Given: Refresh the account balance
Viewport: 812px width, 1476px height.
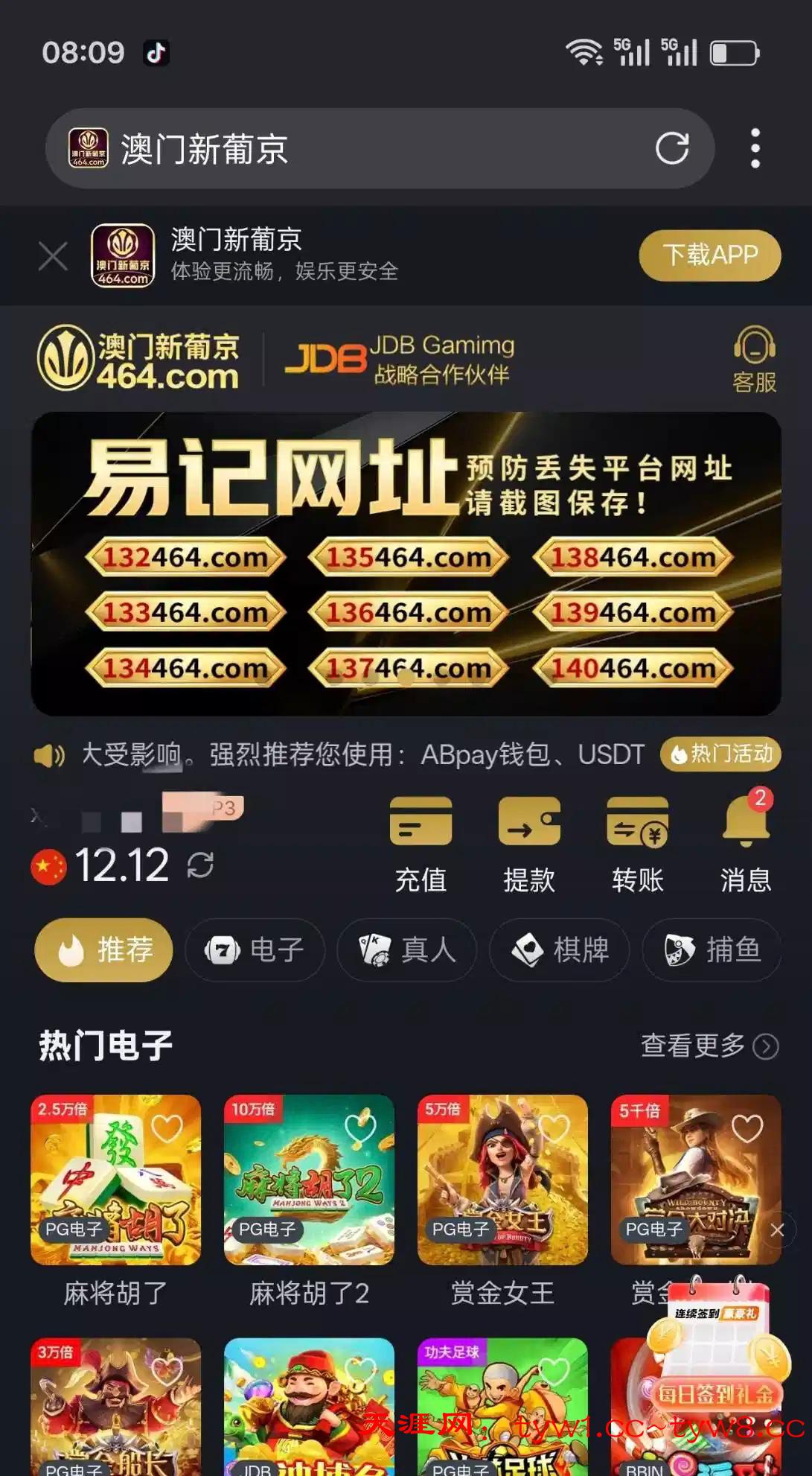Looking at the screenshot, I should [x=200, y=865].
